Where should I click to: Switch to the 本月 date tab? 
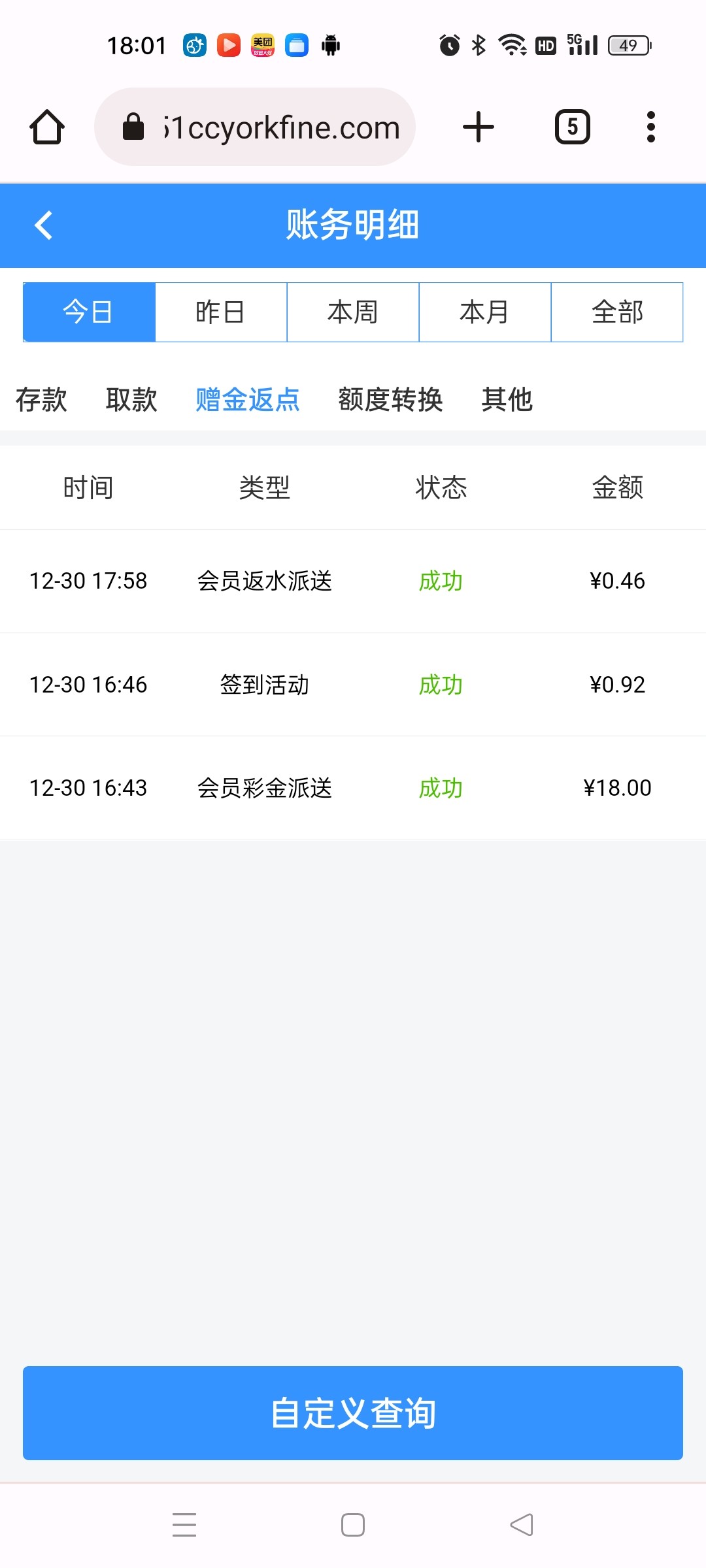(485, 312)
